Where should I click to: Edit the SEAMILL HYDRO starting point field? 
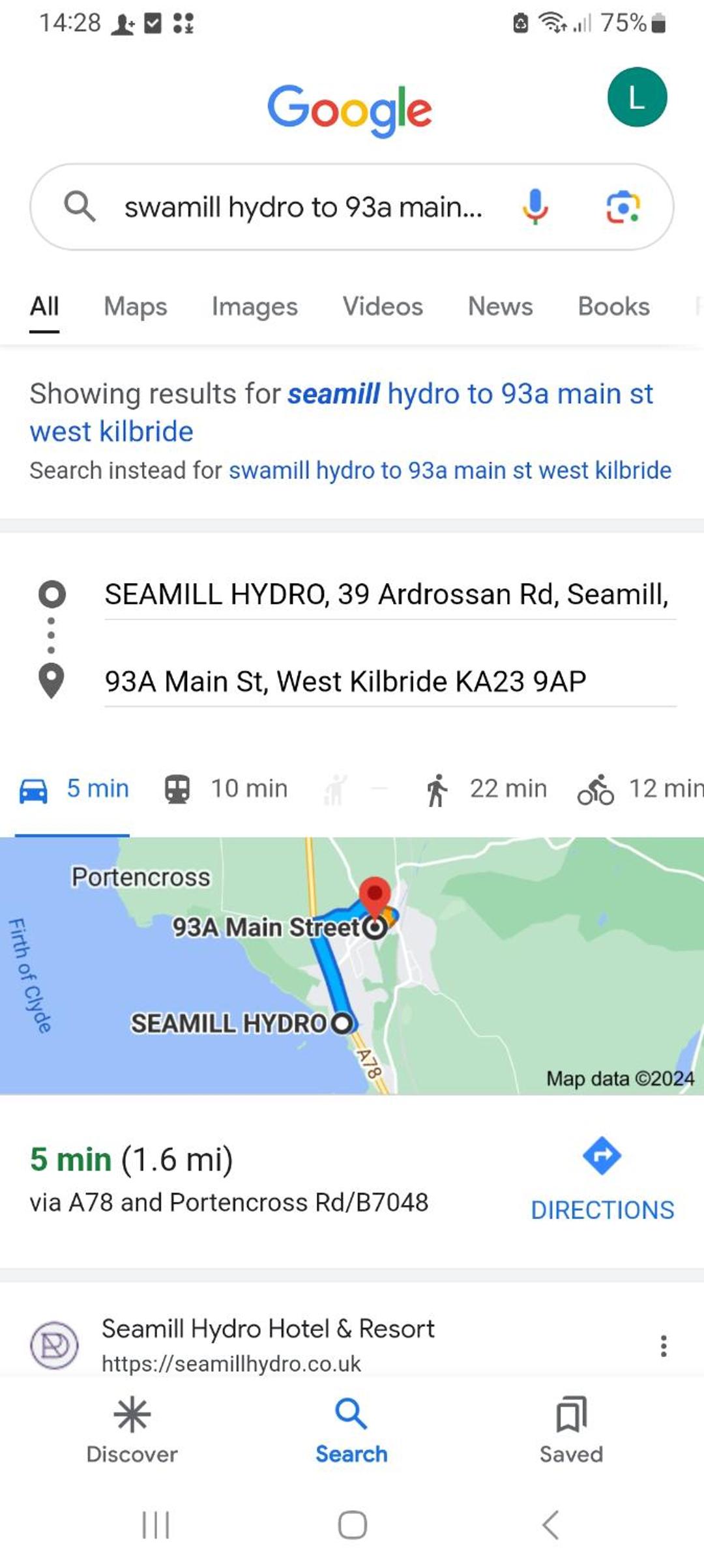[390, 594]
